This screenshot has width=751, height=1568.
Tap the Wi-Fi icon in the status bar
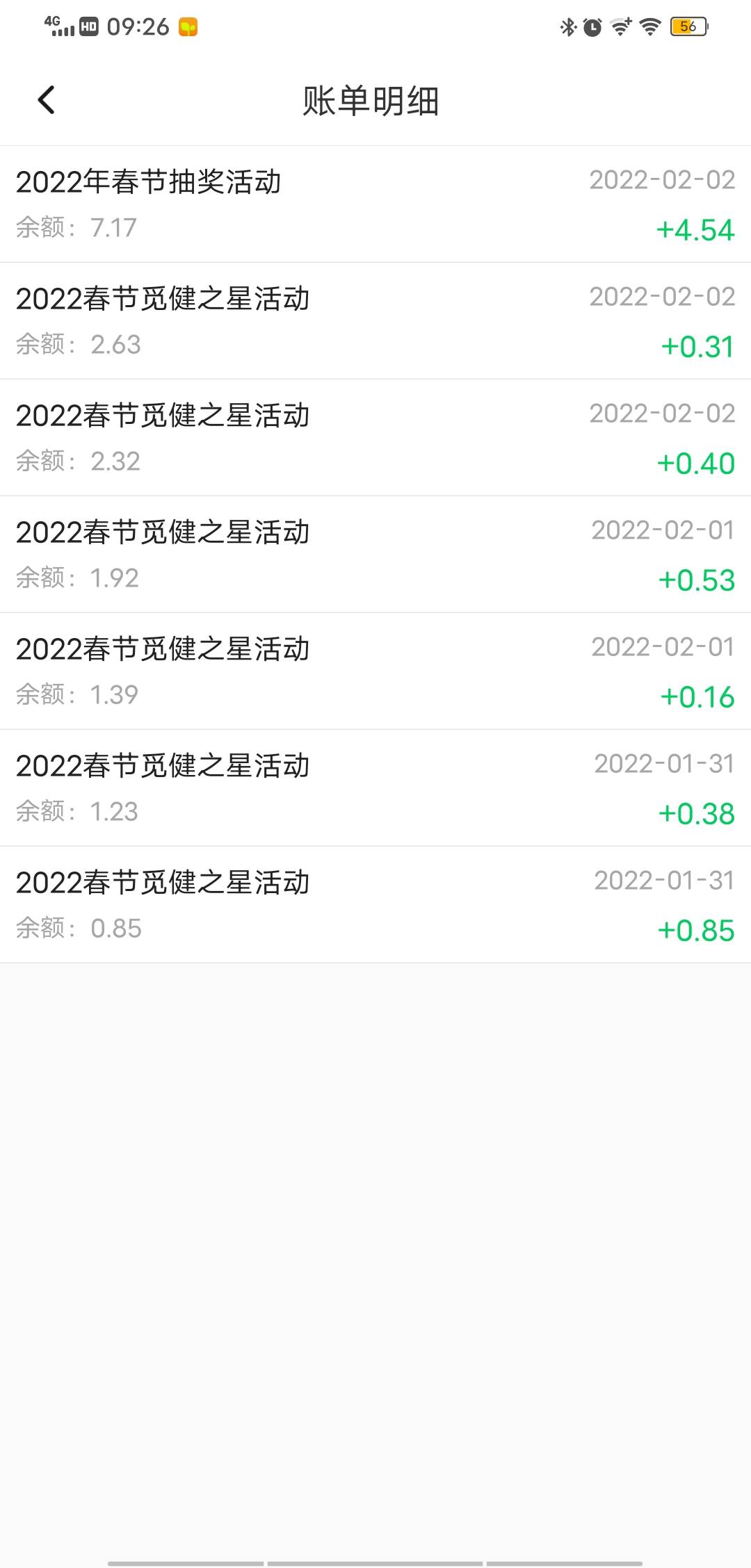[x=649, y=26]
